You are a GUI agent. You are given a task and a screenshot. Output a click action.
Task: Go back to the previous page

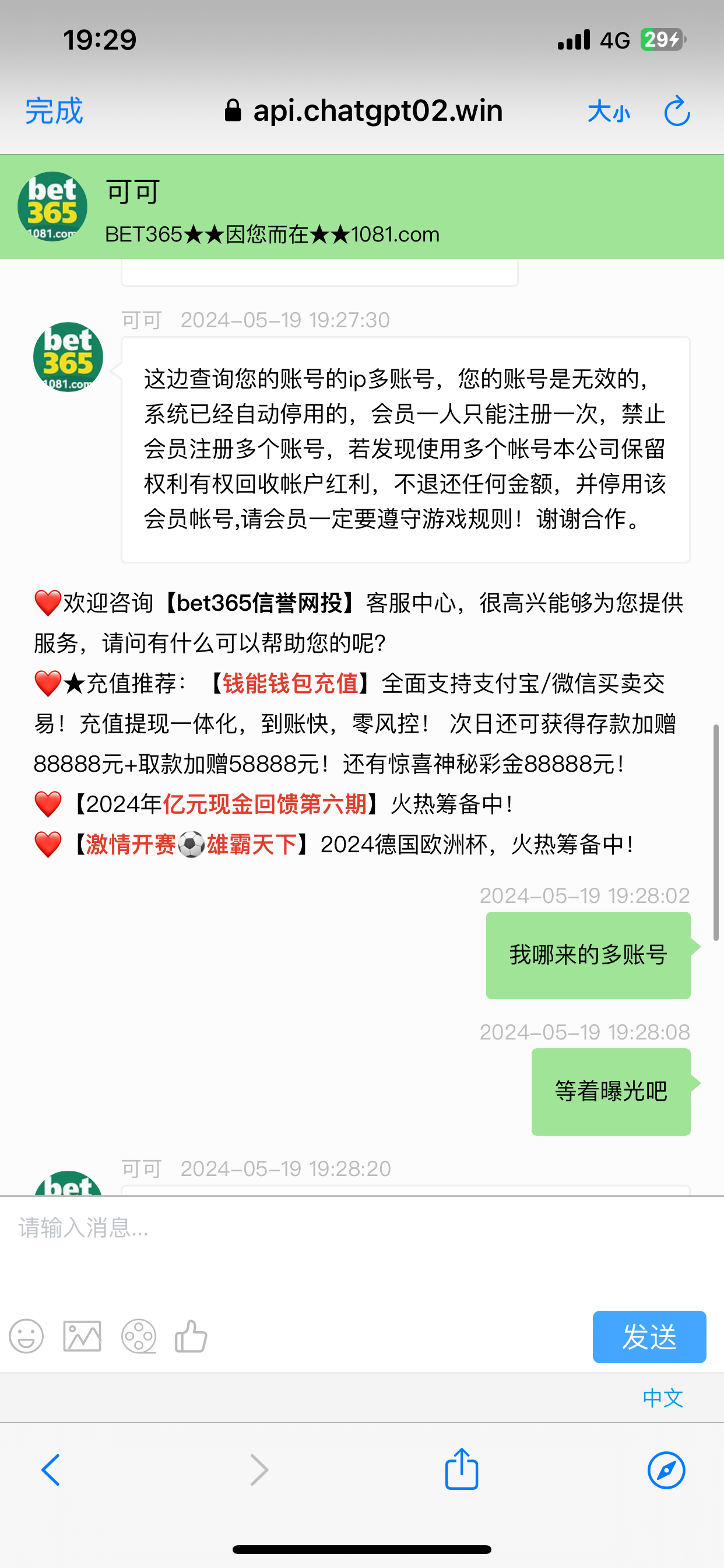(51, 1470)
